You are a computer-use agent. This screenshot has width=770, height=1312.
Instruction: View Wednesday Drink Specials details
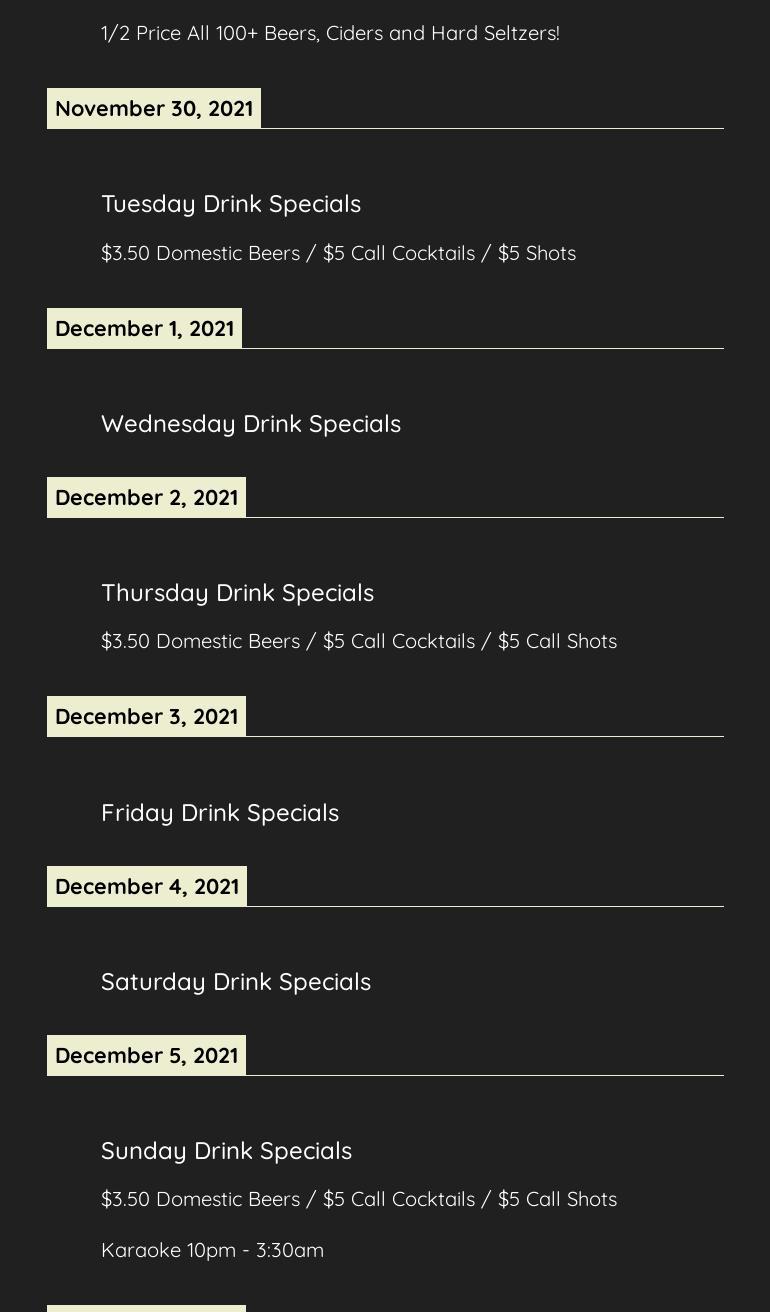click(x=251, y=424)
